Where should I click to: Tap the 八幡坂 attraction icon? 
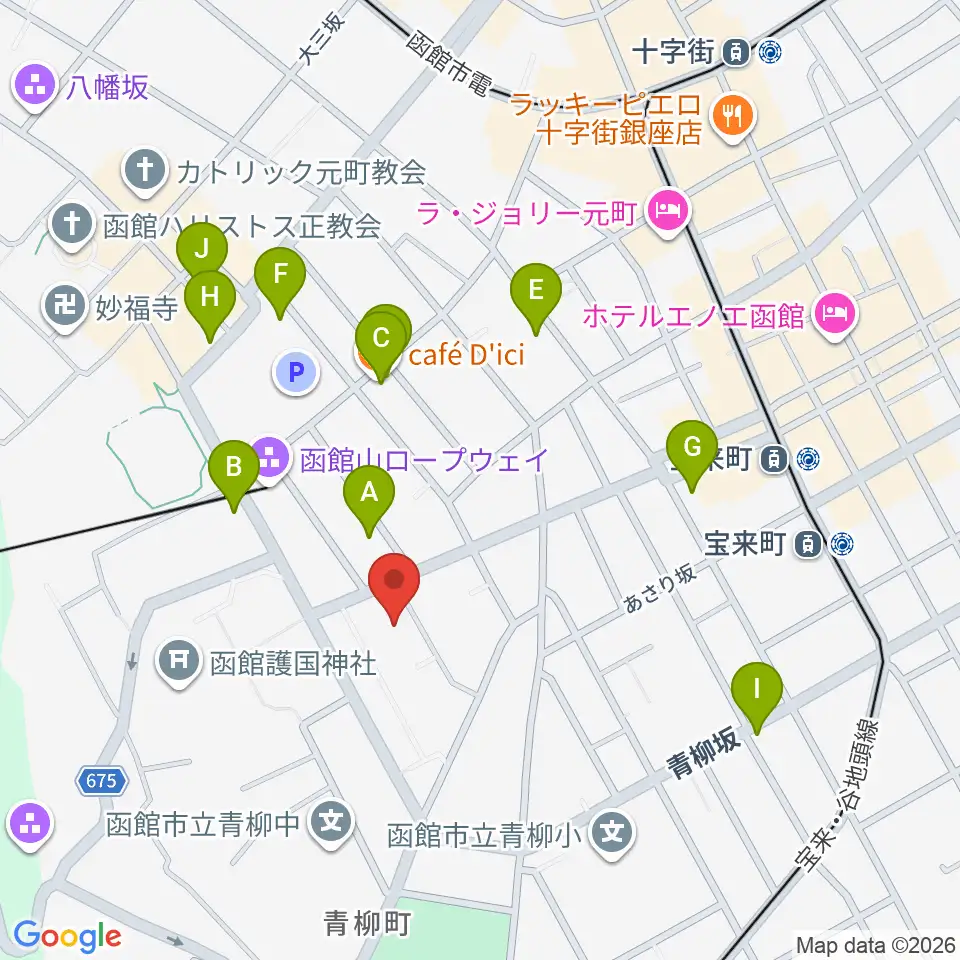[34, 87]
